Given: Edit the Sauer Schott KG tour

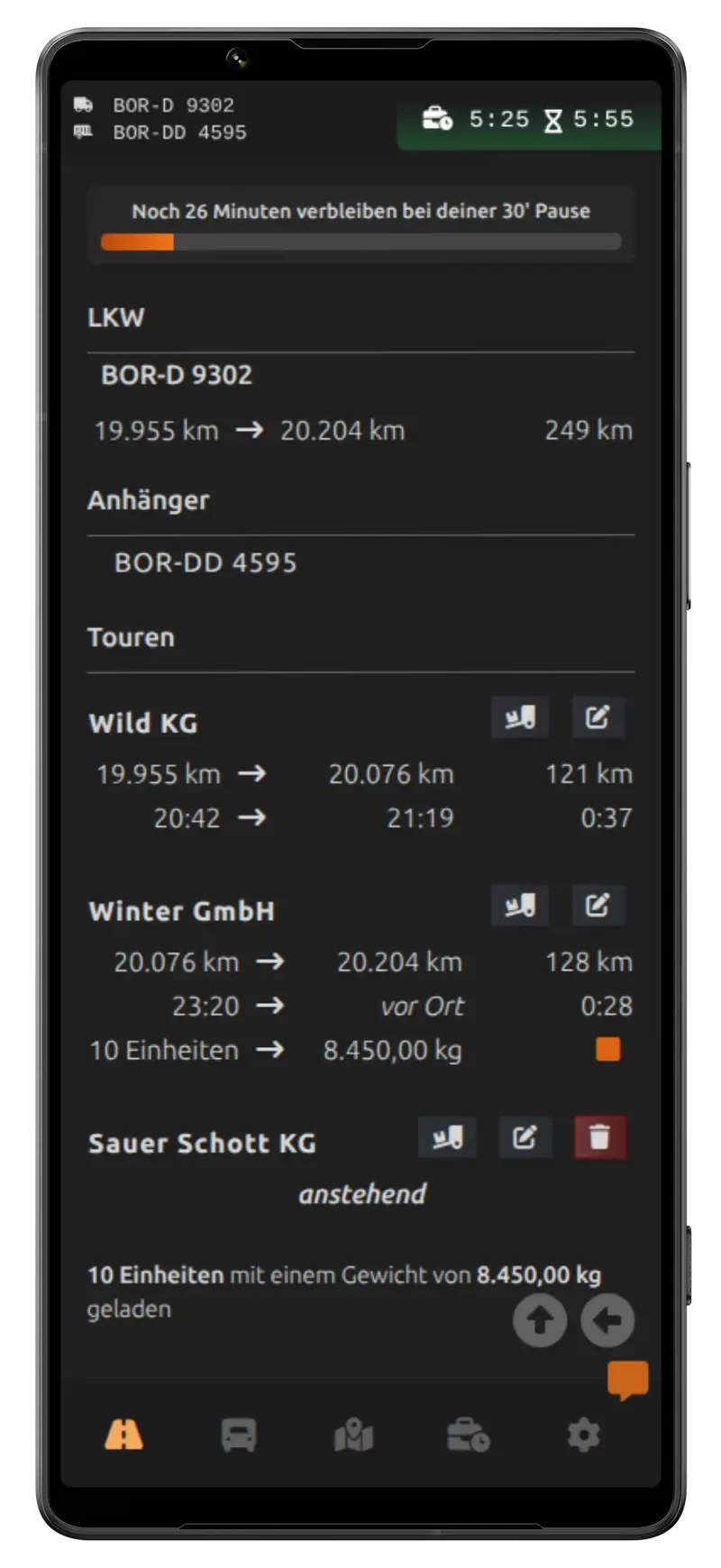Looking at the screenshot, I should point(525,1138).
